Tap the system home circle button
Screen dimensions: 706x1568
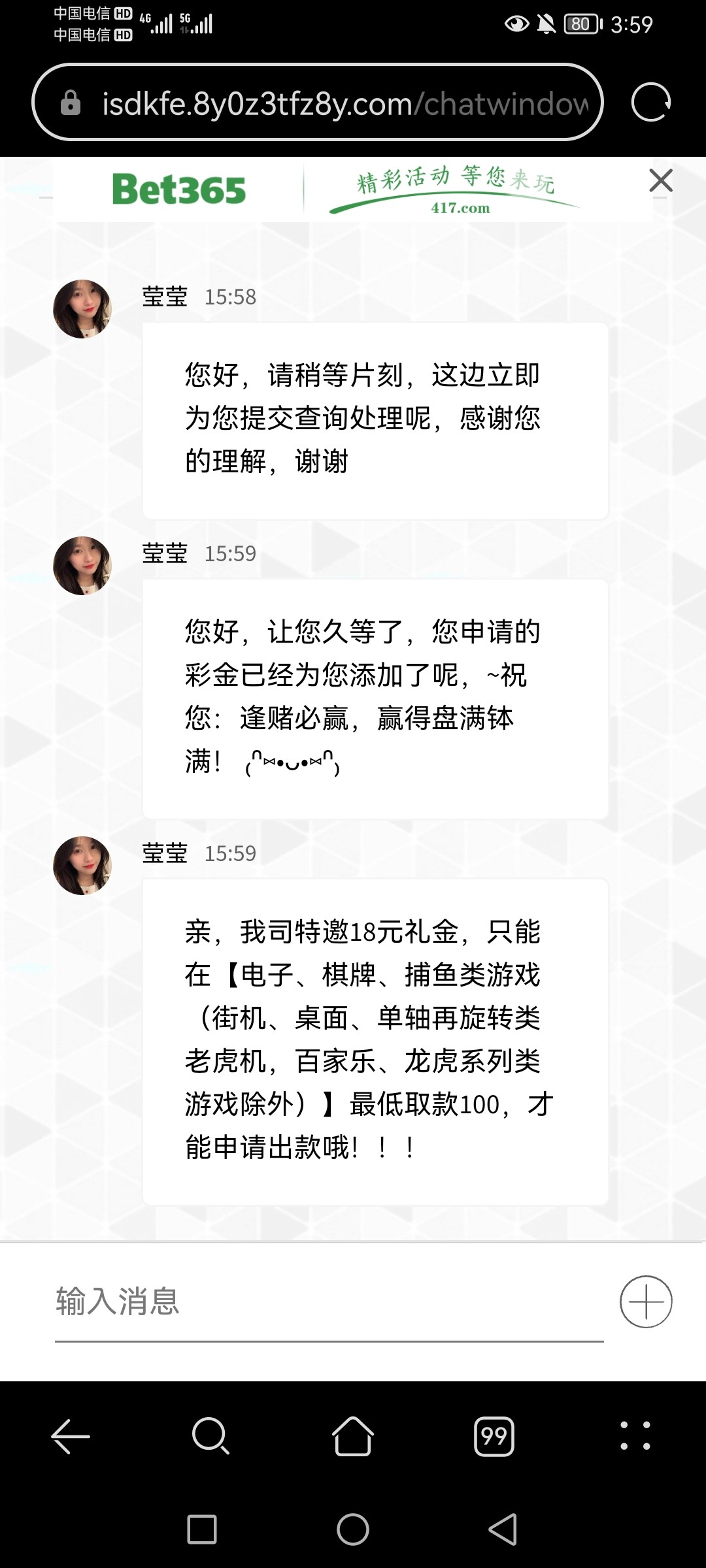pyautogui.click(x=352, y=1529)
